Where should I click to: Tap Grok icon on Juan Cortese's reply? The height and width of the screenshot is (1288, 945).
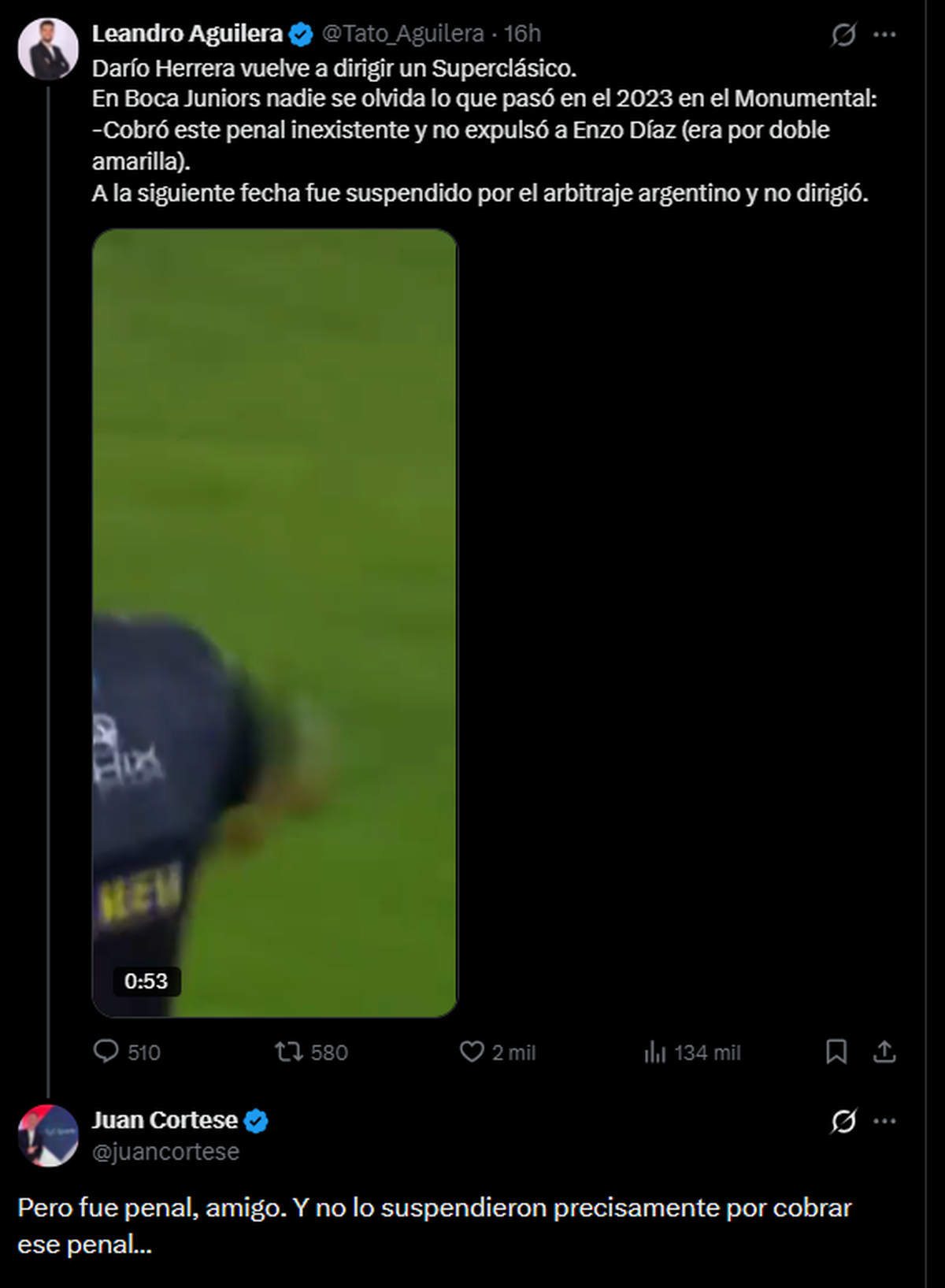843,1121
